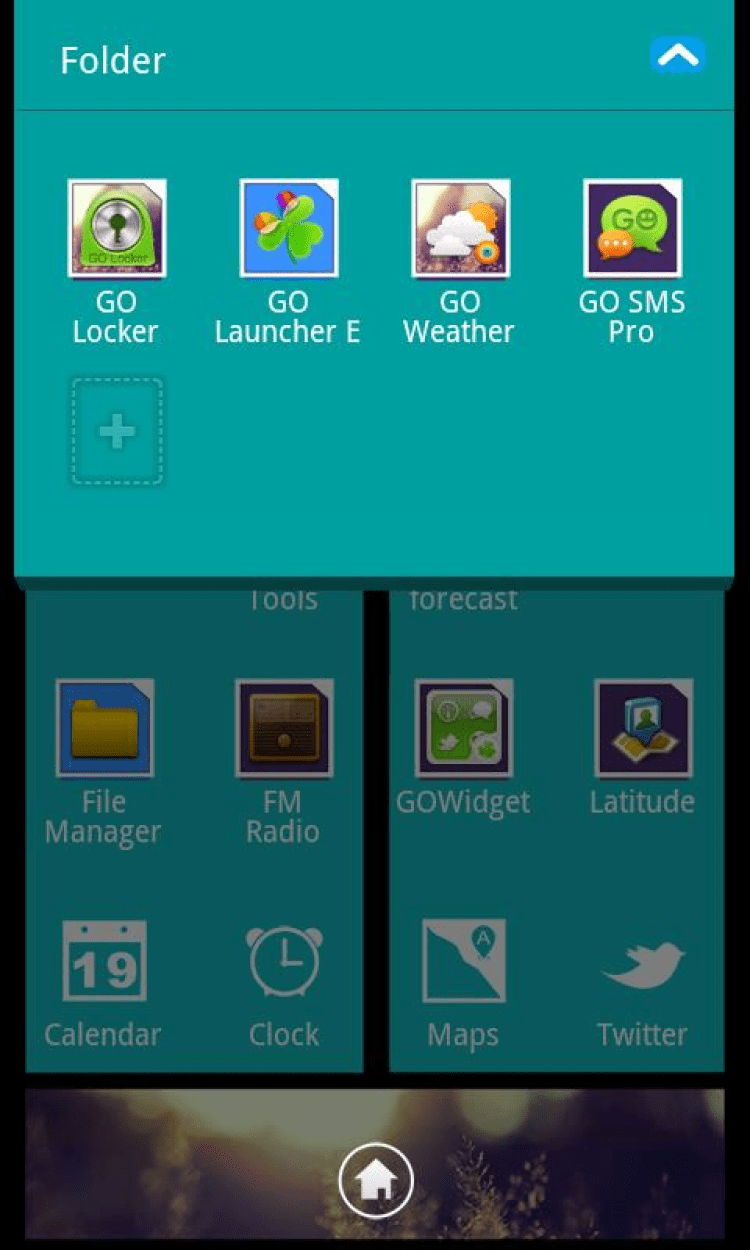The height and width of the screenshot is (1250, 750).
Task: Open the Calendar app
Action: tap(104, 962)
